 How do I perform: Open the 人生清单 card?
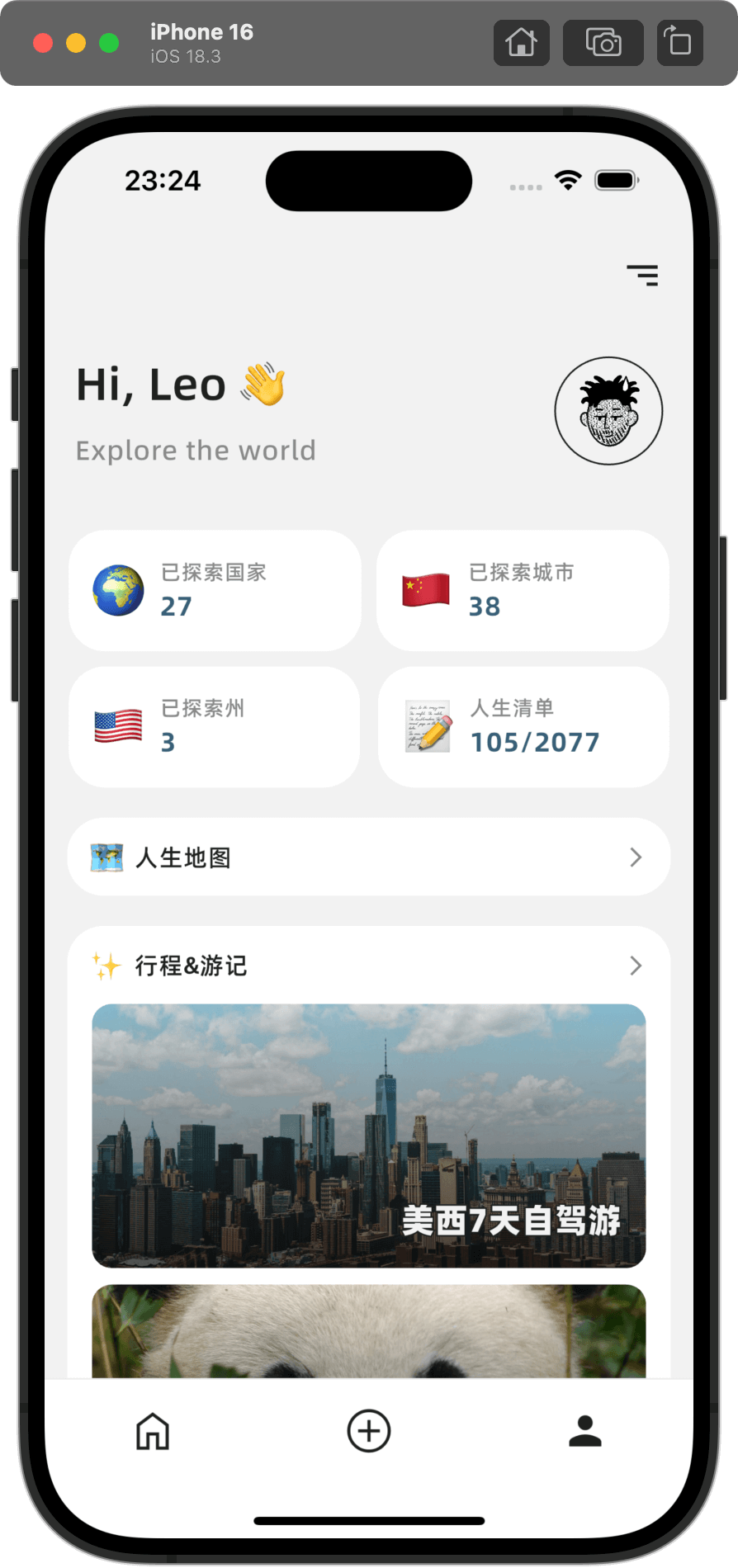(x=523, y=726)
